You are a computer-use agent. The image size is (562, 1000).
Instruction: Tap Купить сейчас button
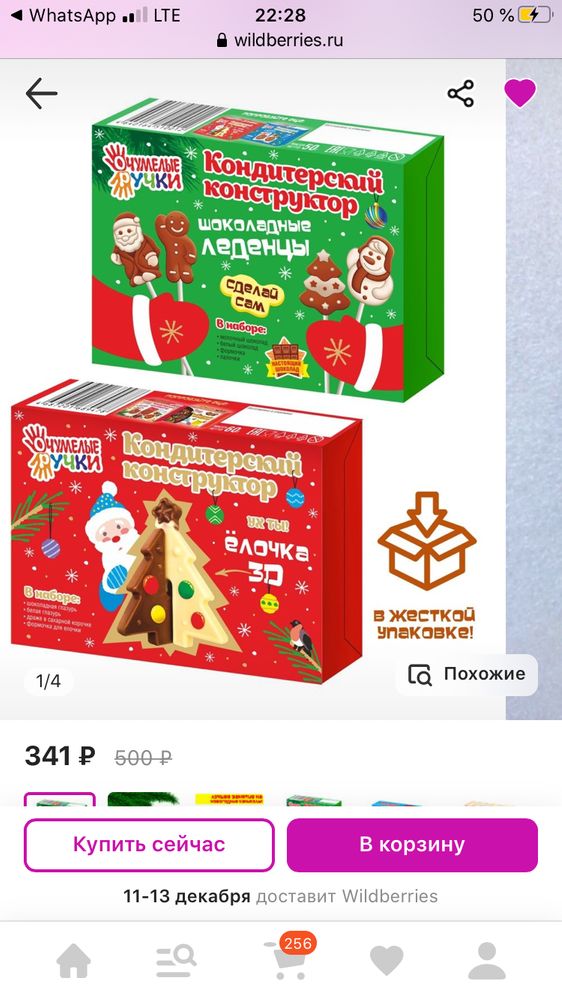[149, 845]
